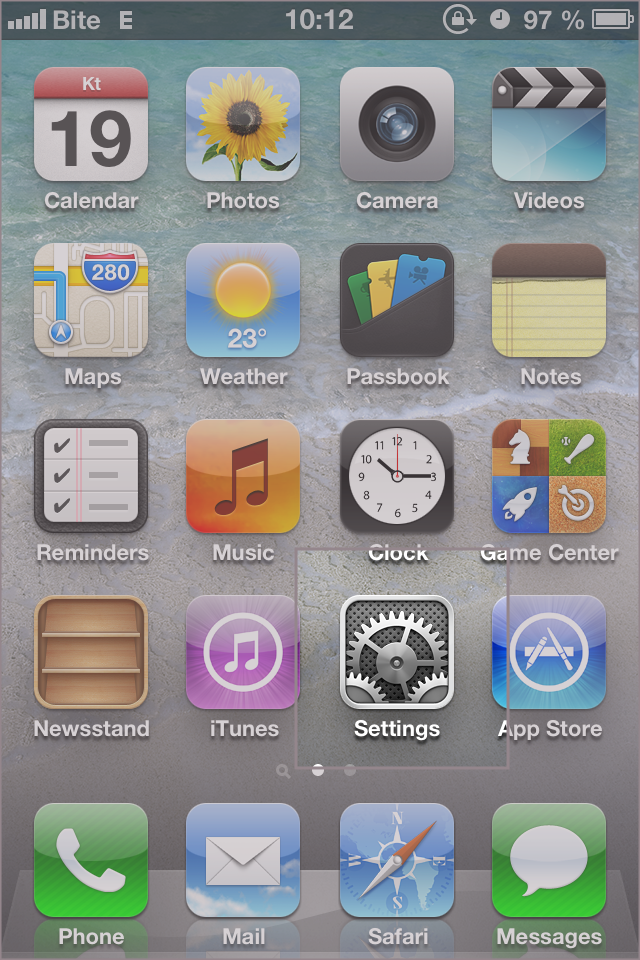Screen dimensions: 640x960
Task: Open the Settings app
Action: click(397, 652)
